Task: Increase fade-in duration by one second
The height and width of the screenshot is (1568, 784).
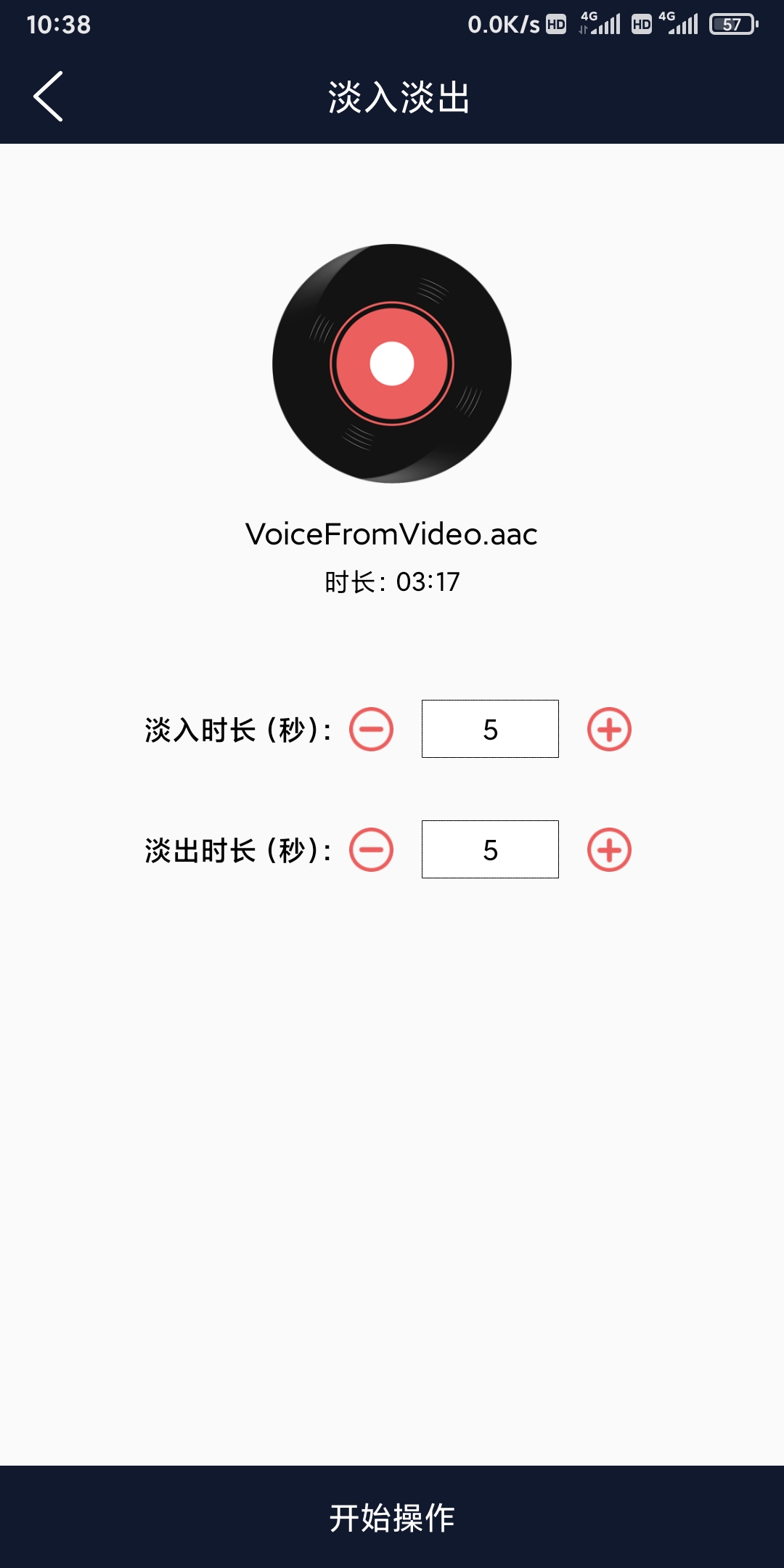Action: click(610, 730)
